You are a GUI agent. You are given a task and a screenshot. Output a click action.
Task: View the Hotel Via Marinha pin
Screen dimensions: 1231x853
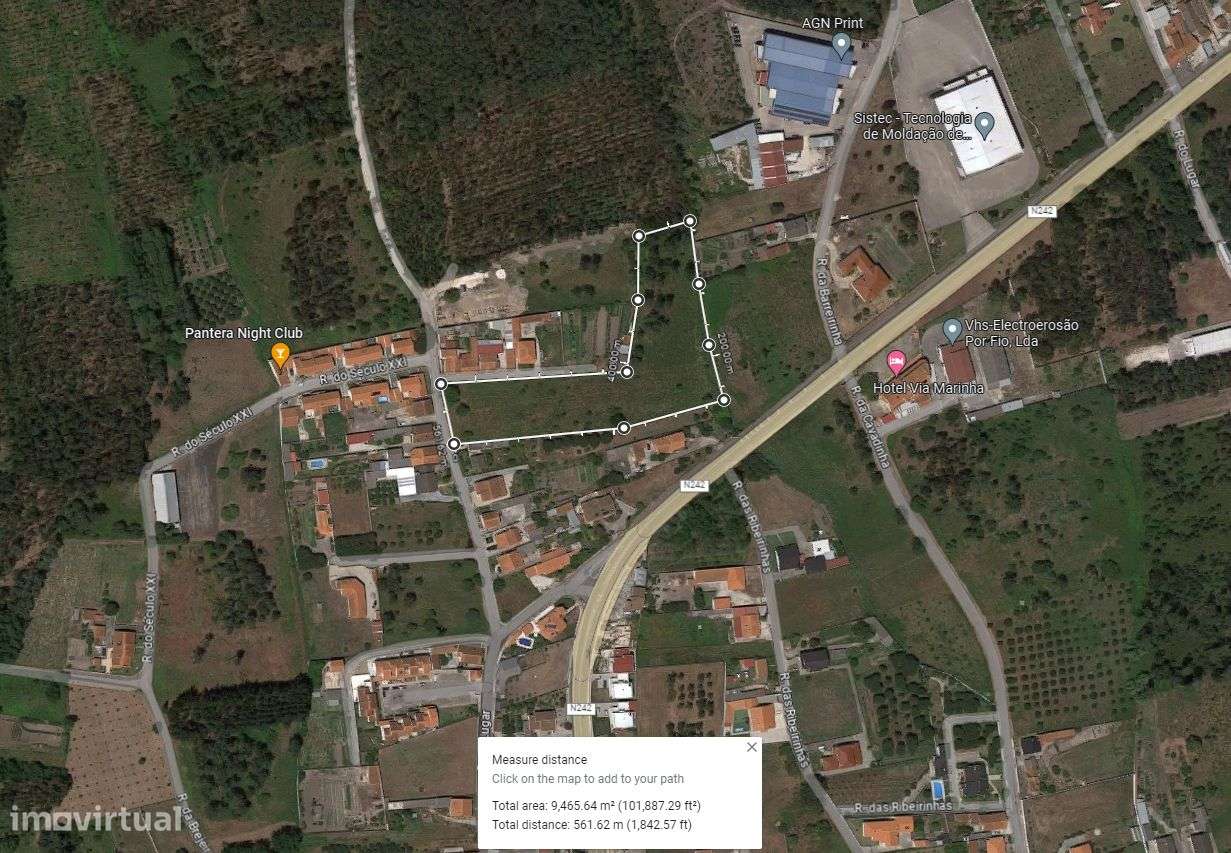(x=896, y=360)
